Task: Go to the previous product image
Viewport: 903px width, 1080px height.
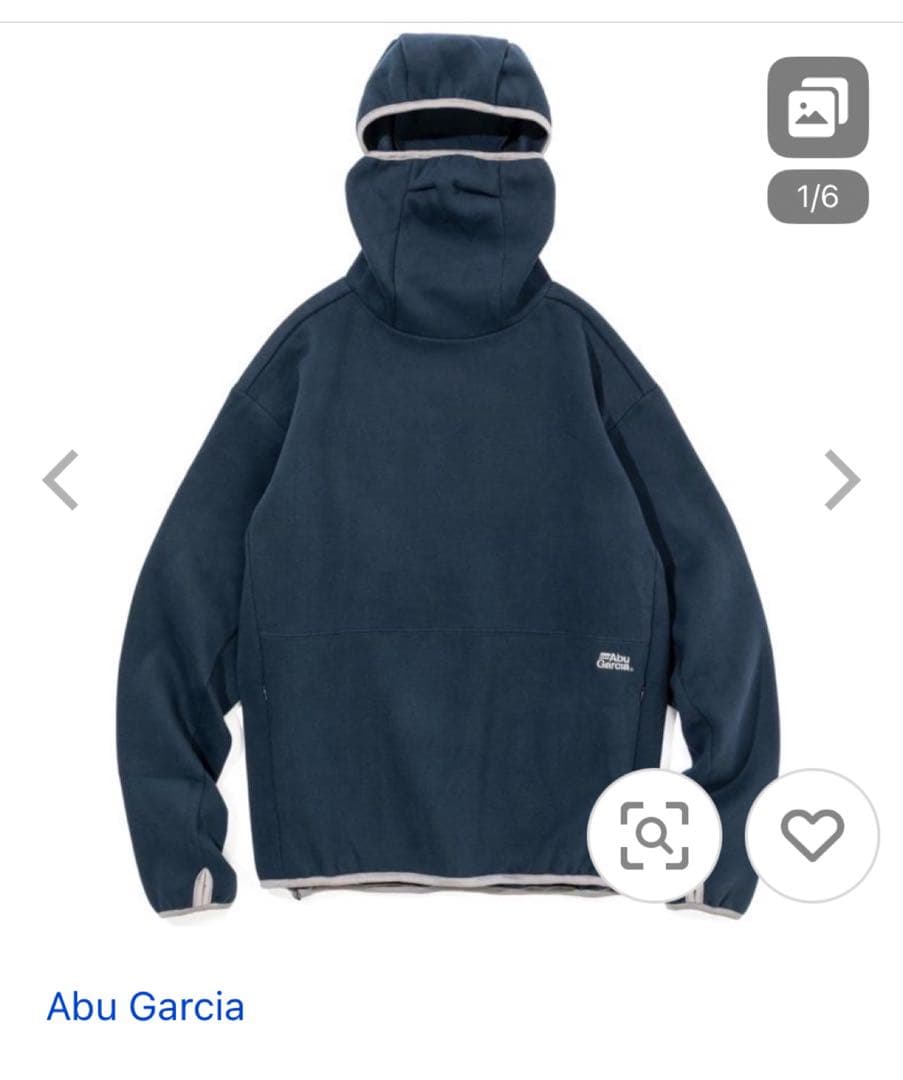Action: point(60,480)
